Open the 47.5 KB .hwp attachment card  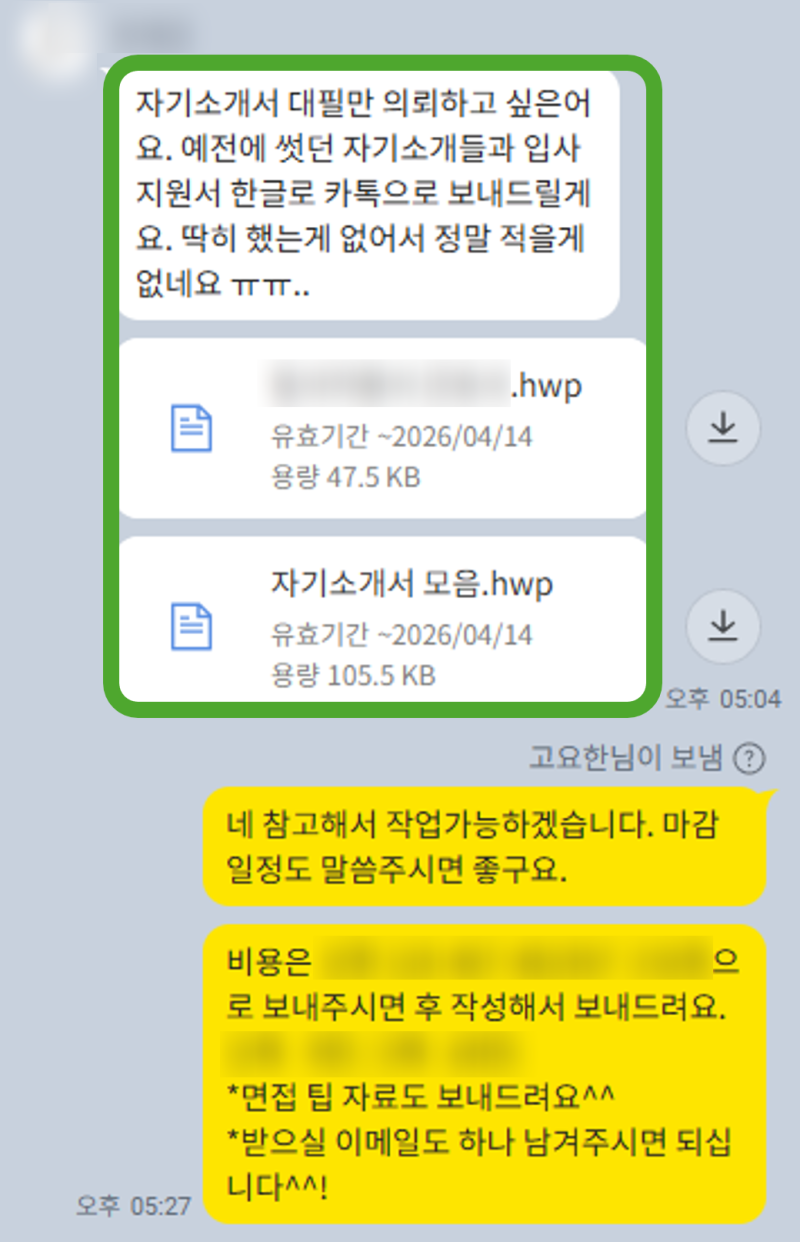(380, 428)
